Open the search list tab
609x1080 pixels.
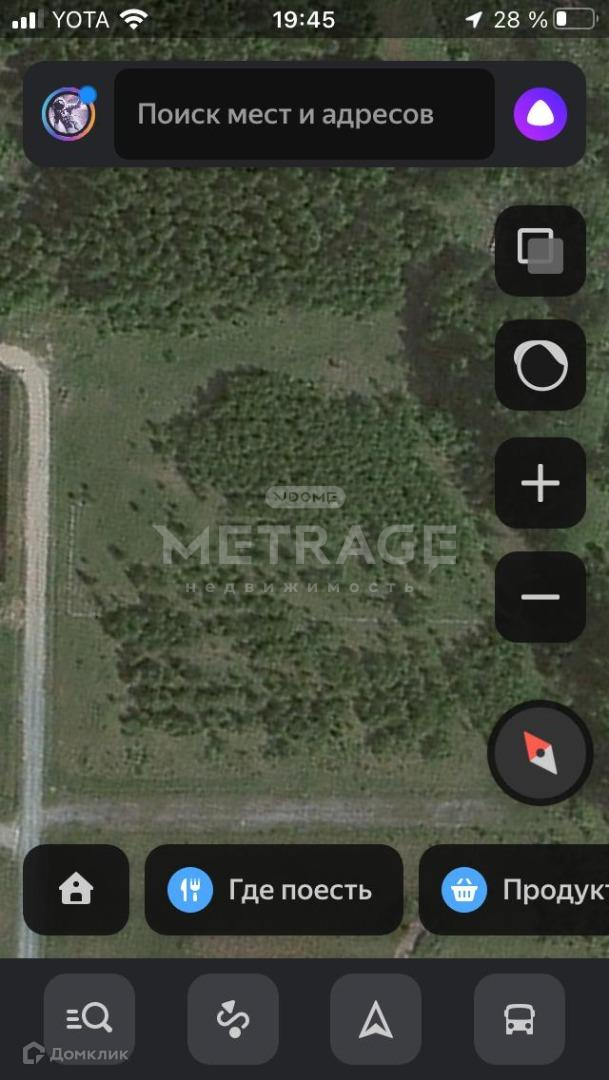89,1018
